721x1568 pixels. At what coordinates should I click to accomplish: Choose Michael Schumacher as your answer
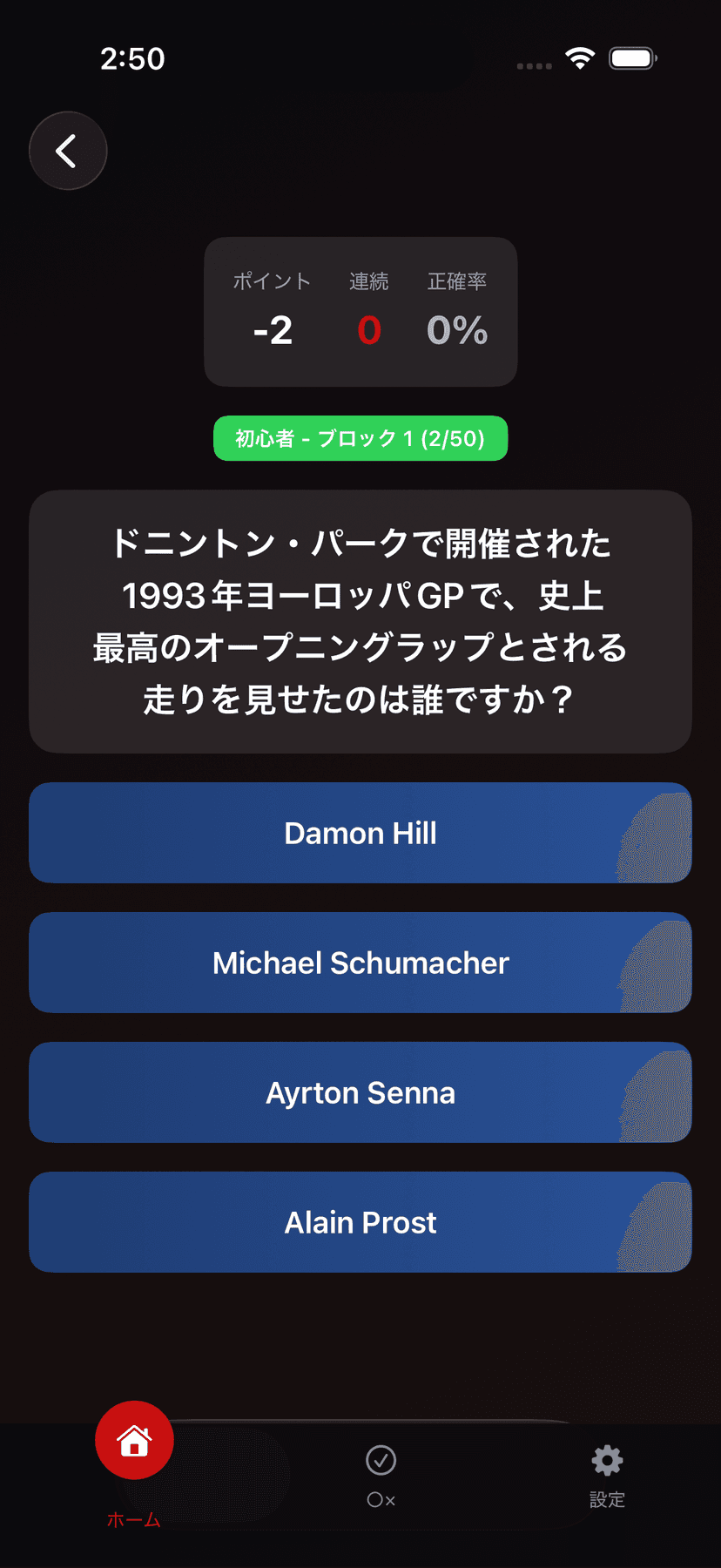coord(360,963)
